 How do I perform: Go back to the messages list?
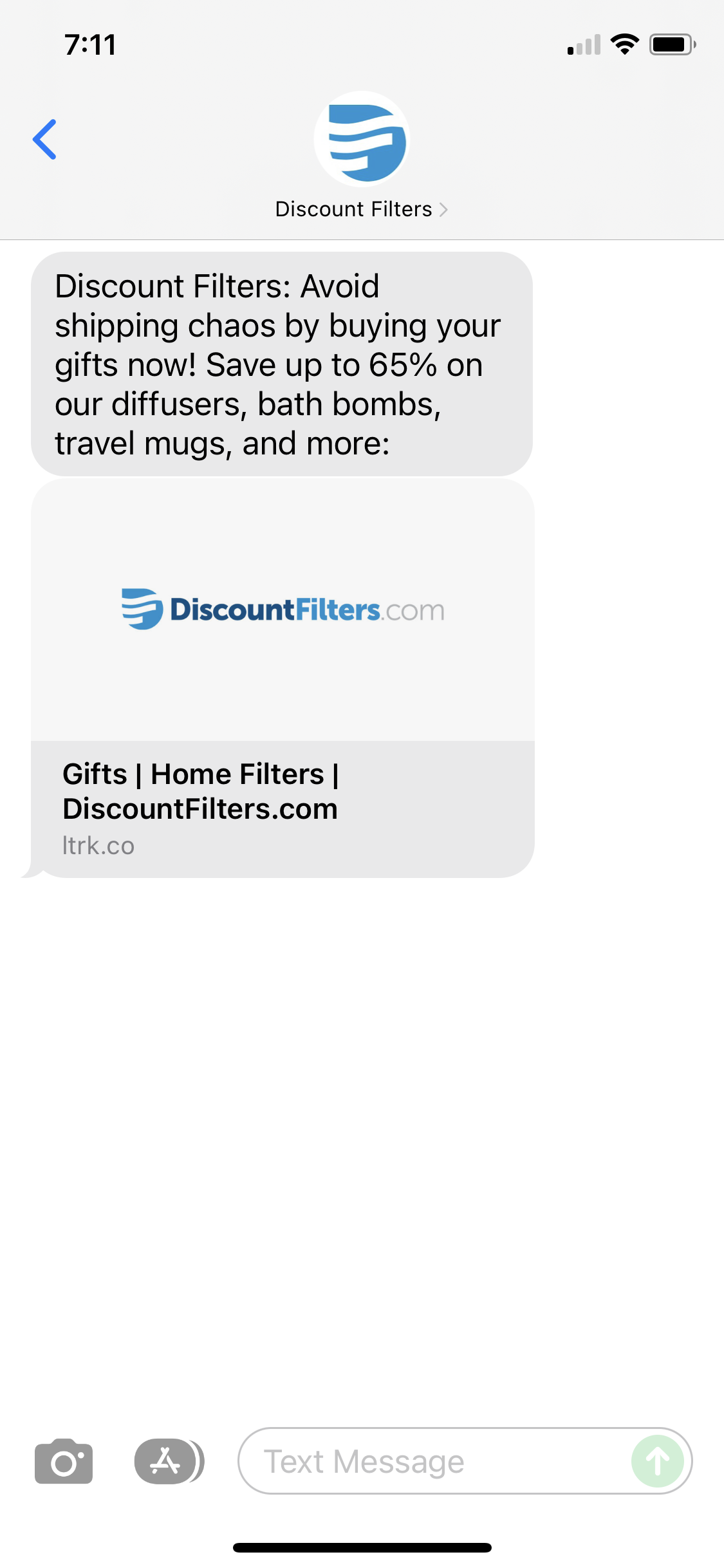pyautogui.click(x=45, y=139)
